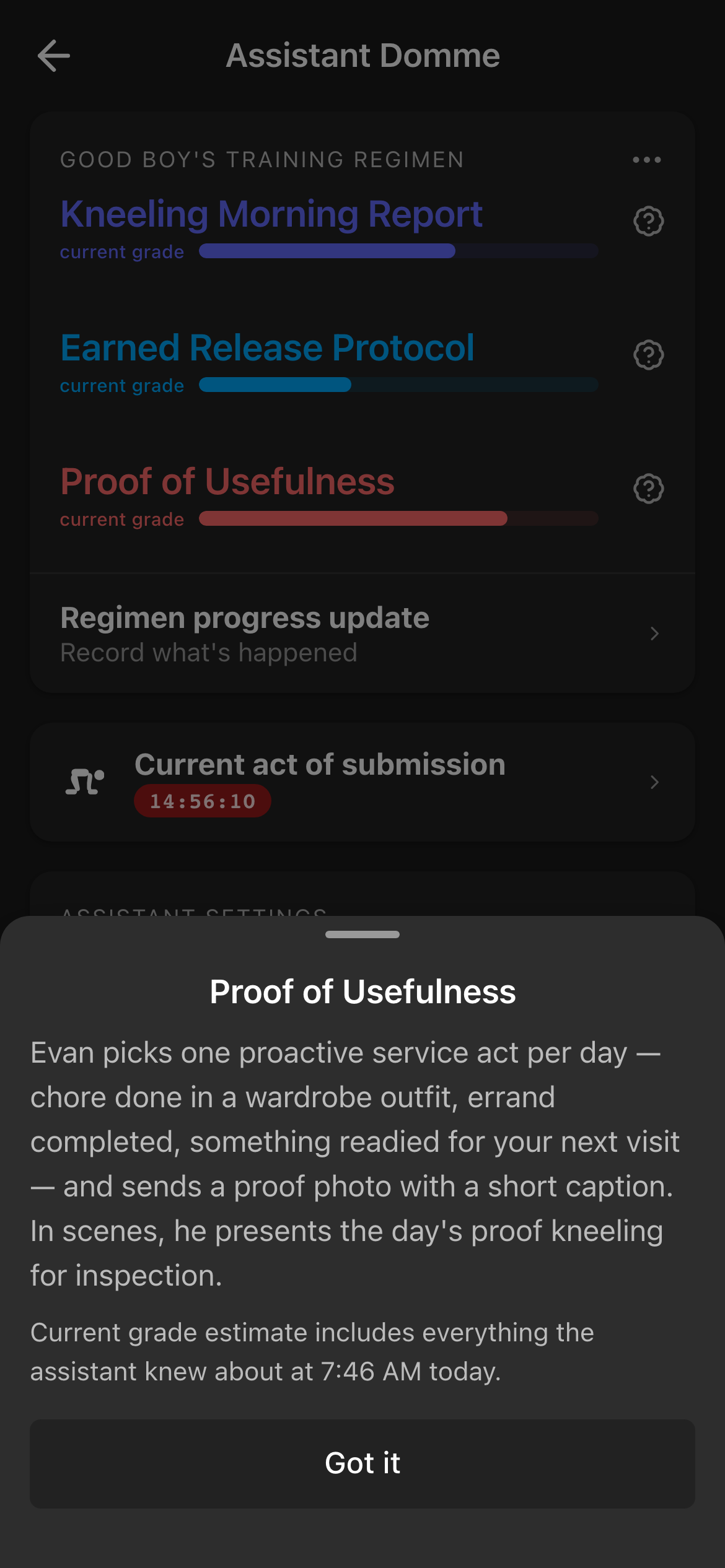This screenshot has width=725, height=1568.
Task: Tap the bottom sheet drag handle
Action: point(362,934)
